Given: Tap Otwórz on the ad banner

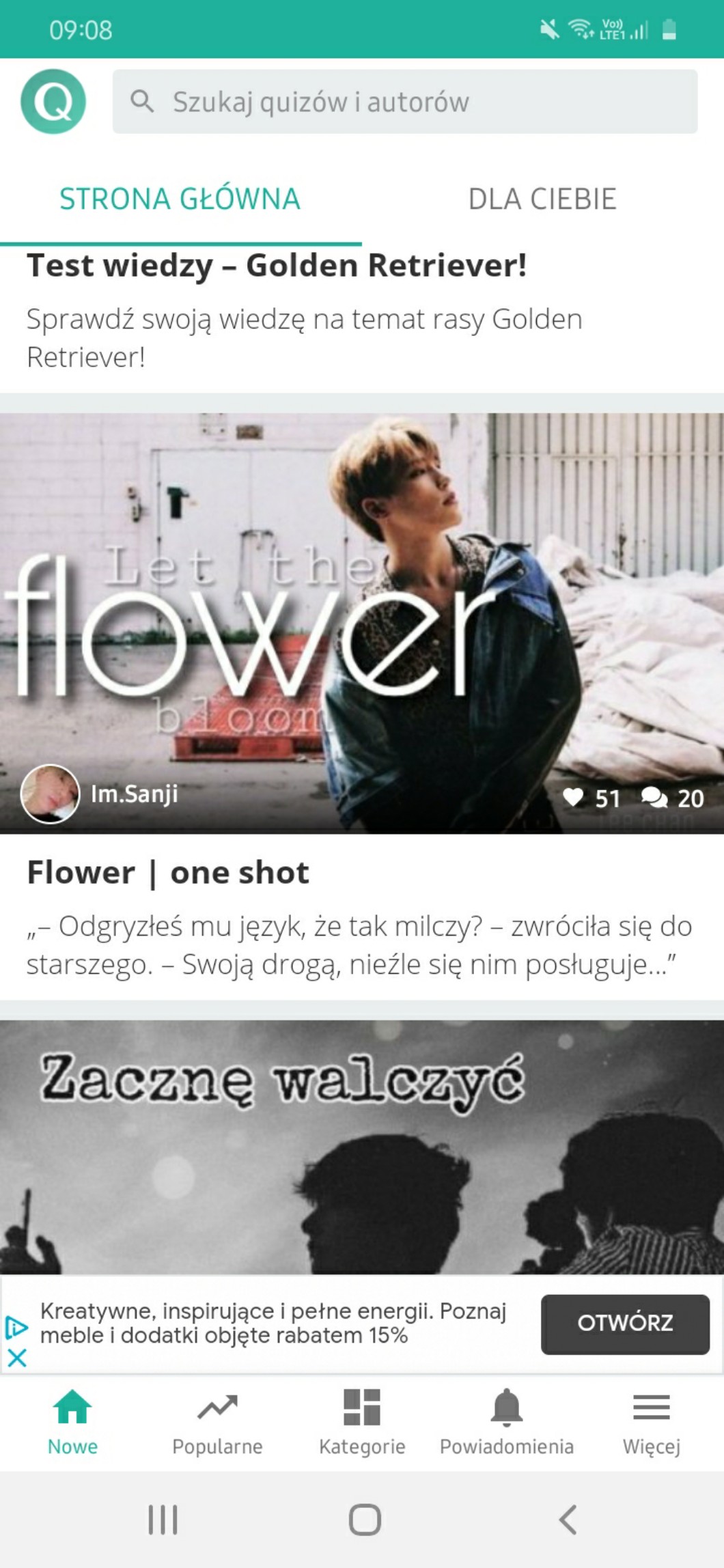Looking at the screenshot, I should [x=624, y=1324].
